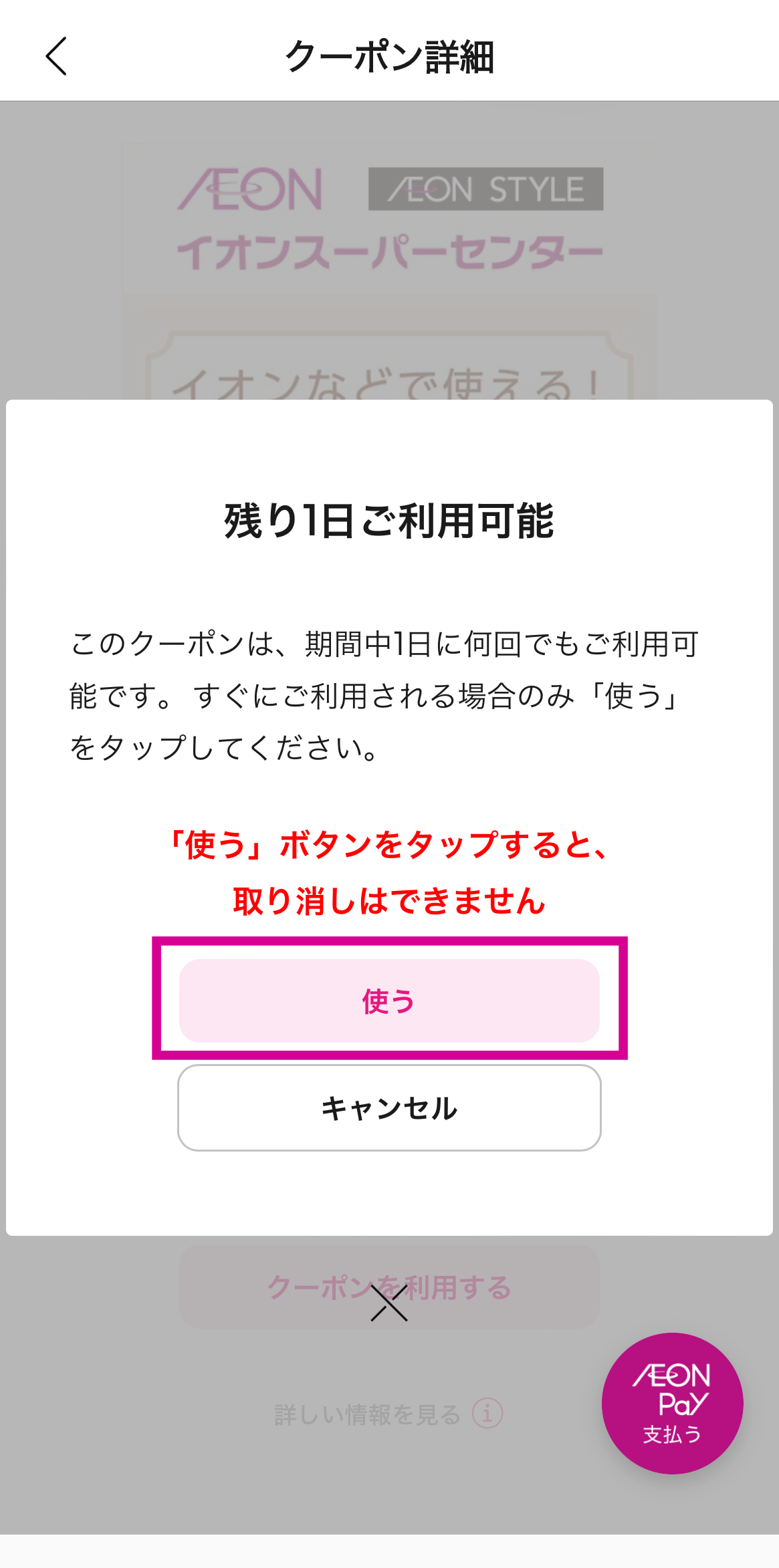Tap the キャンセル button
This screenshot has width=779, height=1568.
click(389, 1107)
